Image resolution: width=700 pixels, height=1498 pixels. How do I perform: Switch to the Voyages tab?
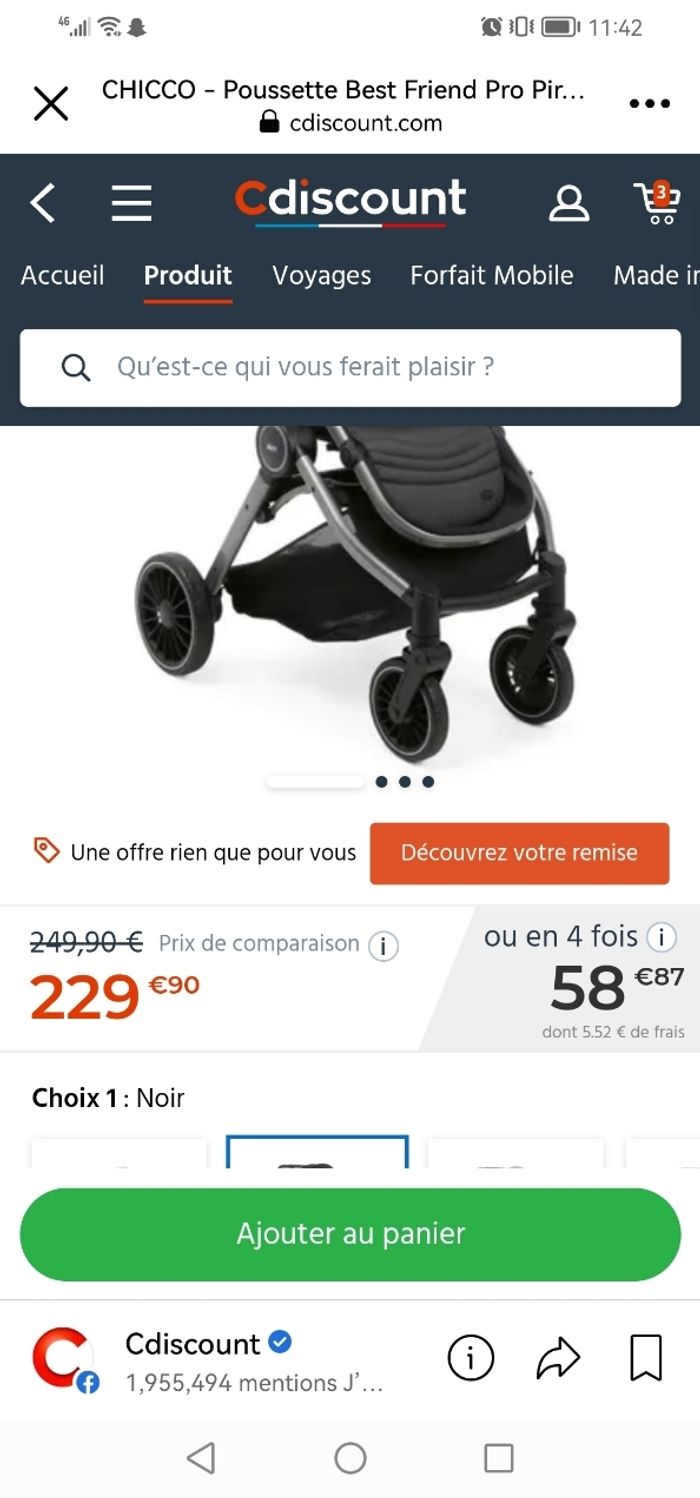coord(321,275)
